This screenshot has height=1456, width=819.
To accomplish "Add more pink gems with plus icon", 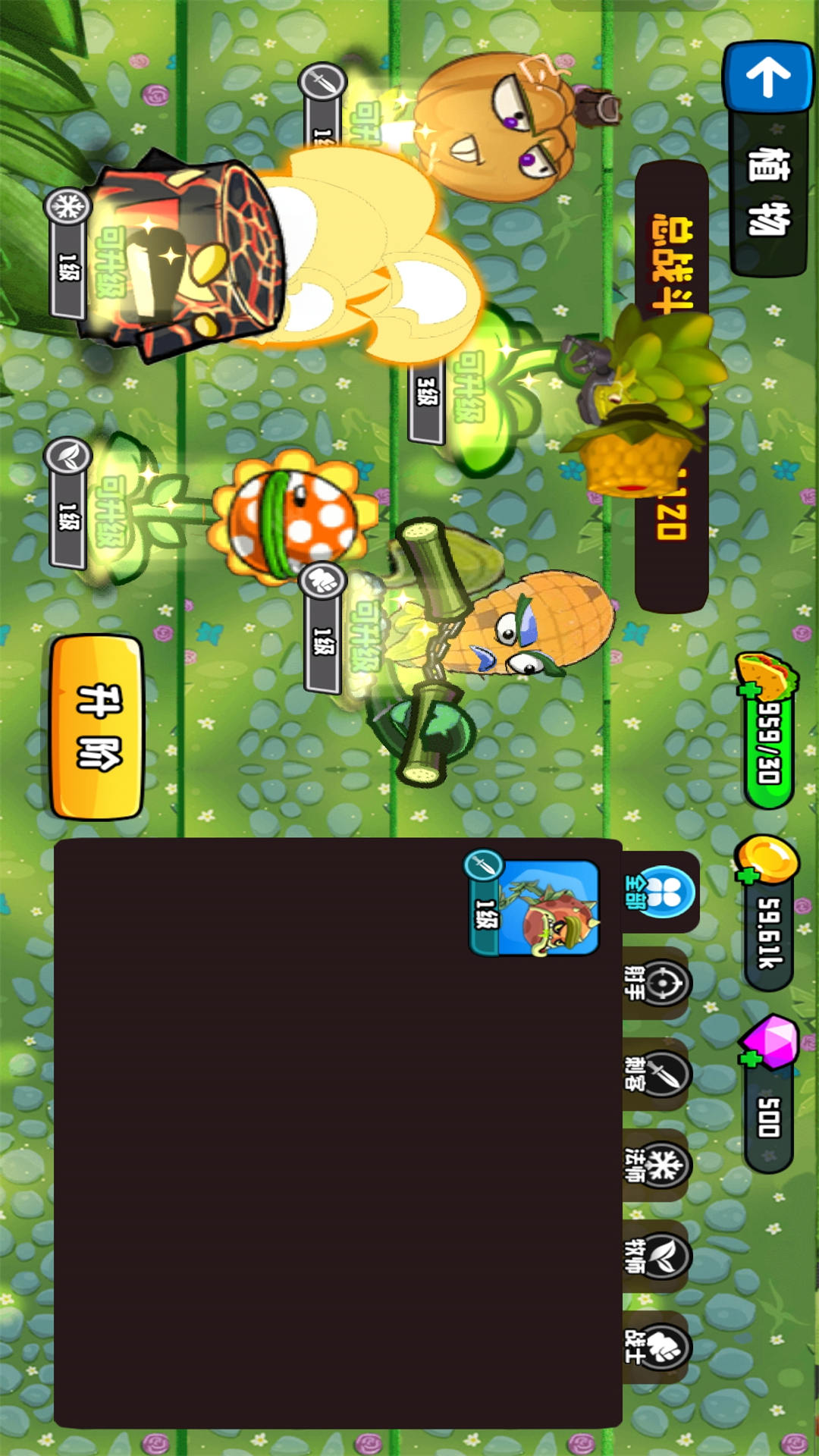I will point(751,1059).
